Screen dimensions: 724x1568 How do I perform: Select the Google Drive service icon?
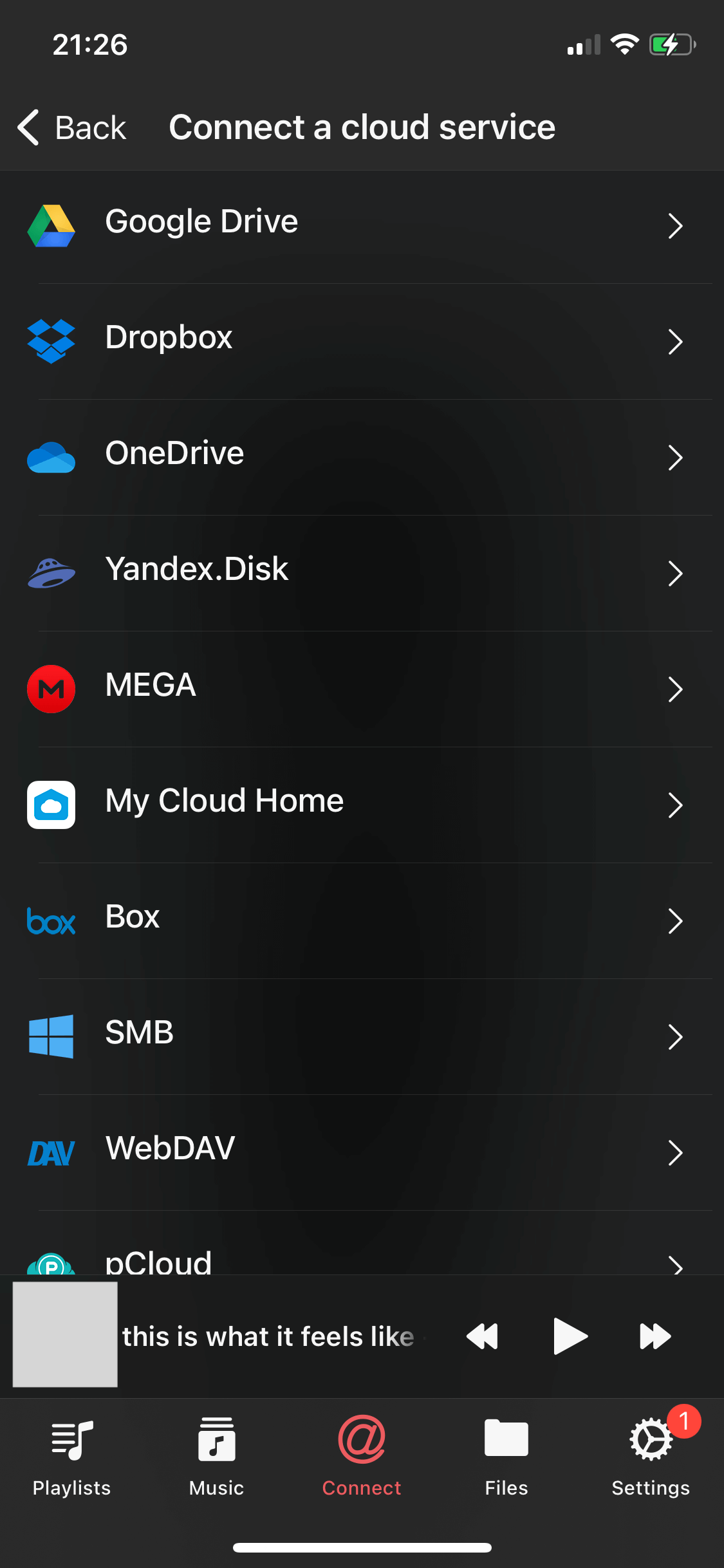click(x=51, y=225)
